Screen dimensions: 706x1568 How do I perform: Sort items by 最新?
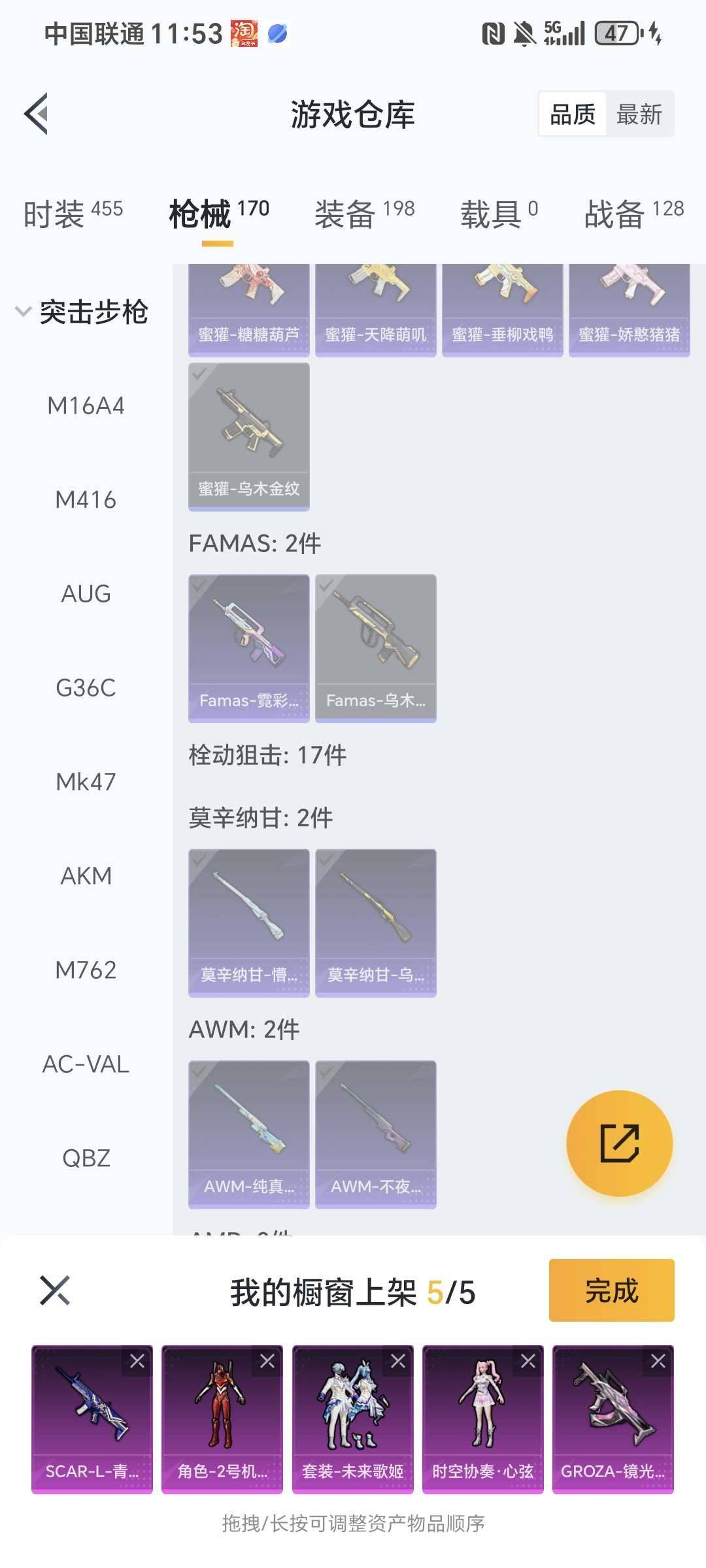coord(639,114)
